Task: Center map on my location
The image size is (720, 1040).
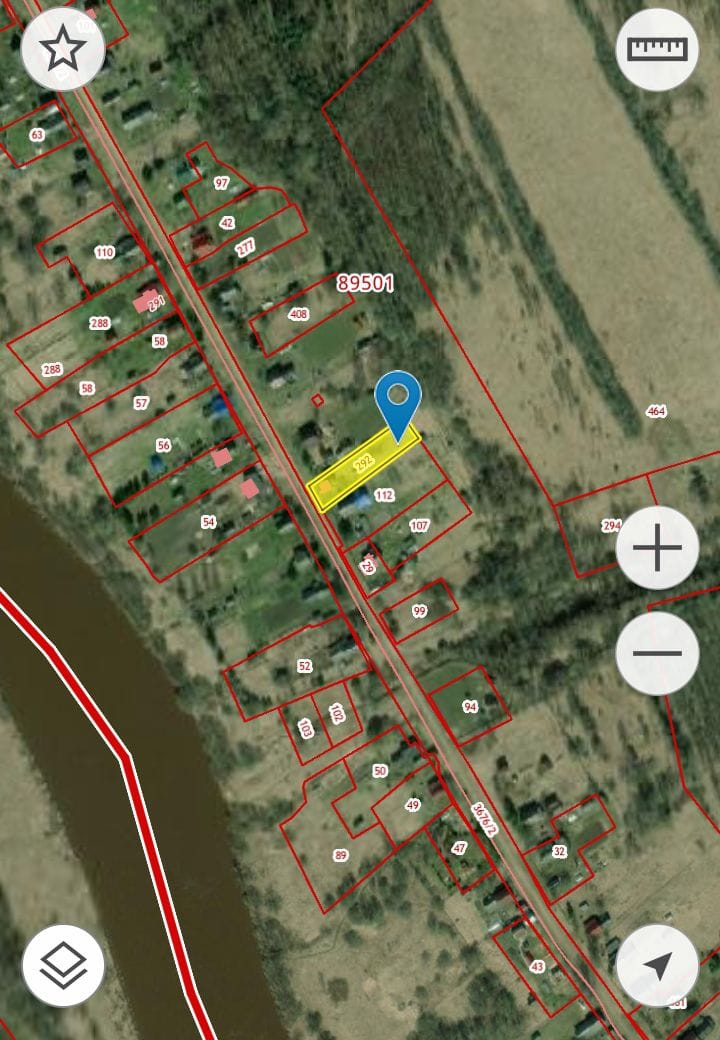Action: click(657, 965)
